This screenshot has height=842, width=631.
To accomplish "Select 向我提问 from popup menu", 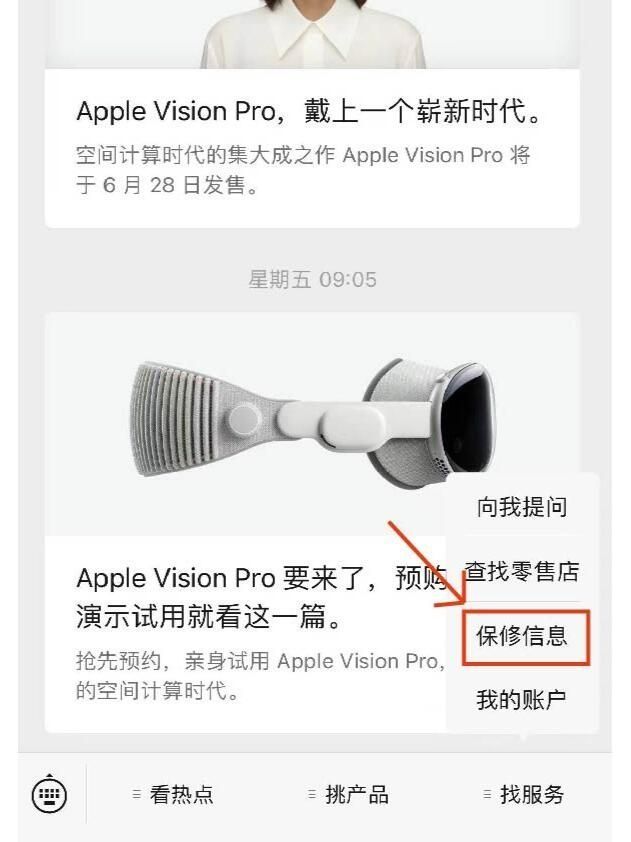I will click(521, 507).
